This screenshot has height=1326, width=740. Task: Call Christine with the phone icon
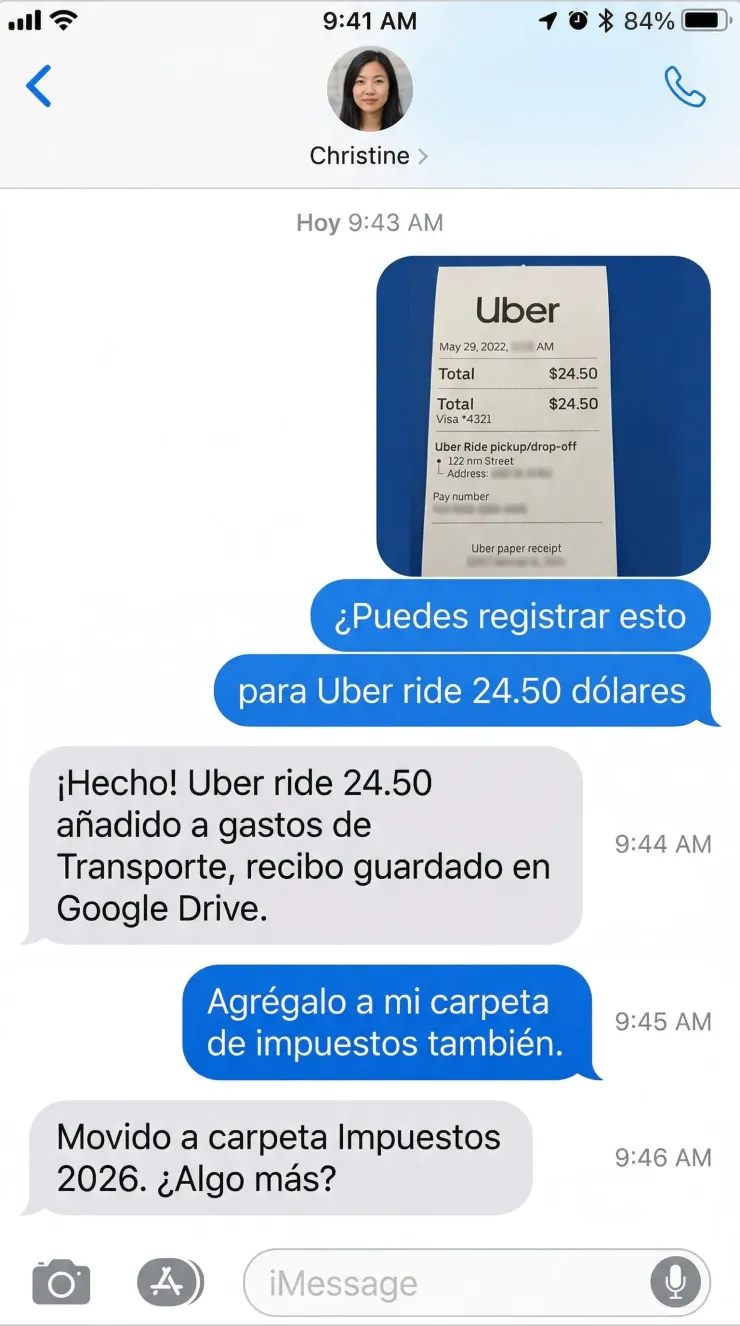(685, 88)
